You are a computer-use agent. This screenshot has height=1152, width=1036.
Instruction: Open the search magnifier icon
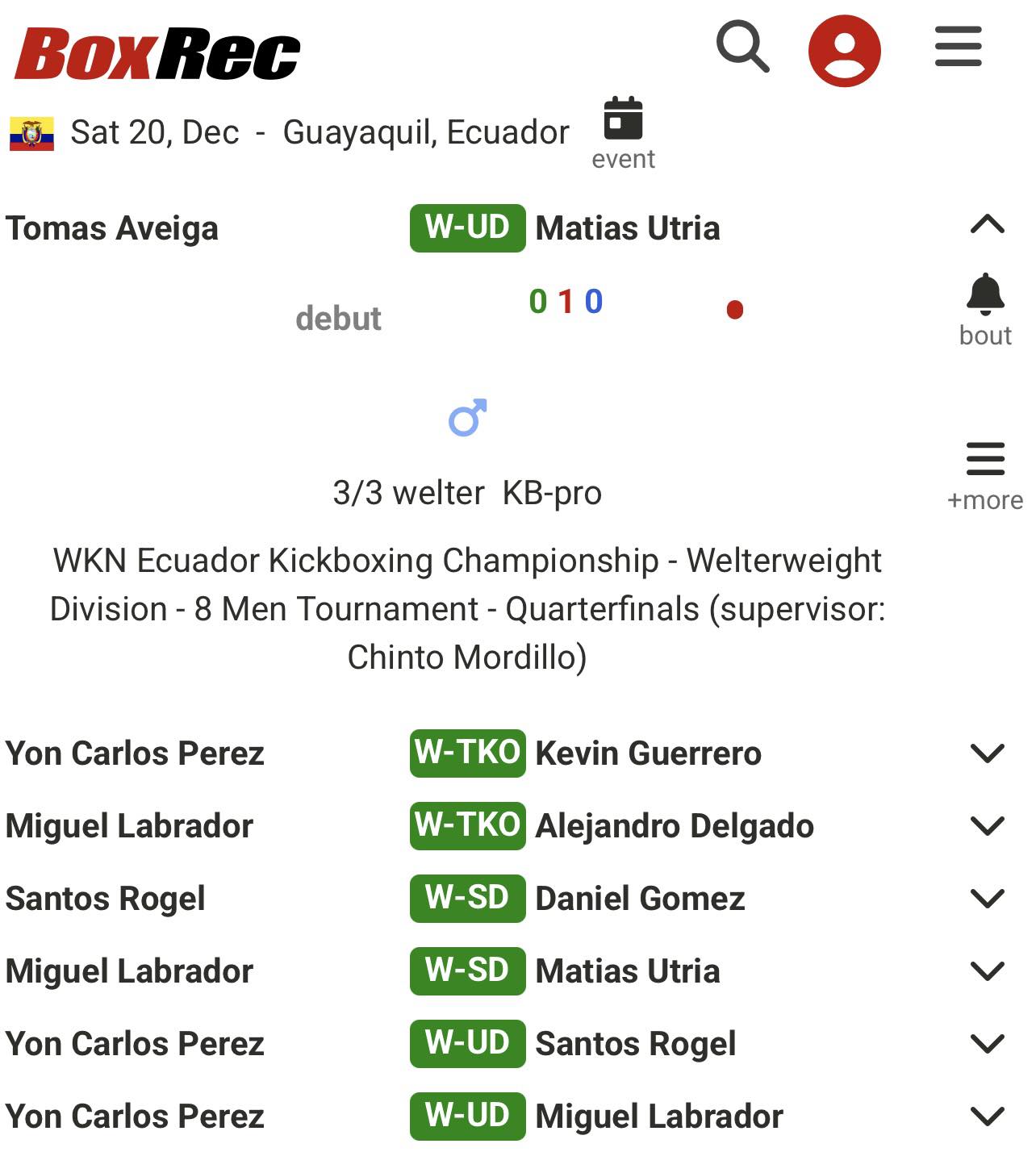click(x=742, y=48)
